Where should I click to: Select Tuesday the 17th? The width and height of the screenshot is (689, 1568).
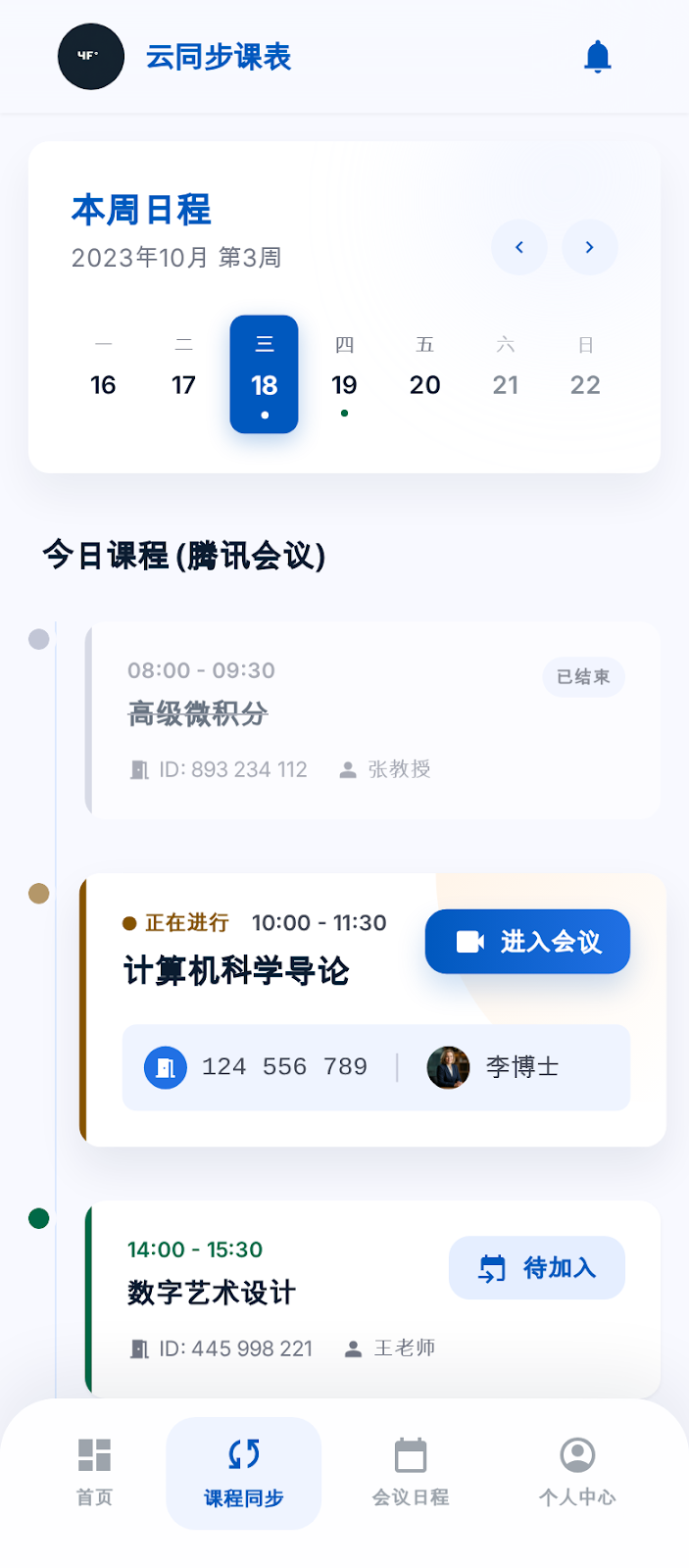pos(183,372)
